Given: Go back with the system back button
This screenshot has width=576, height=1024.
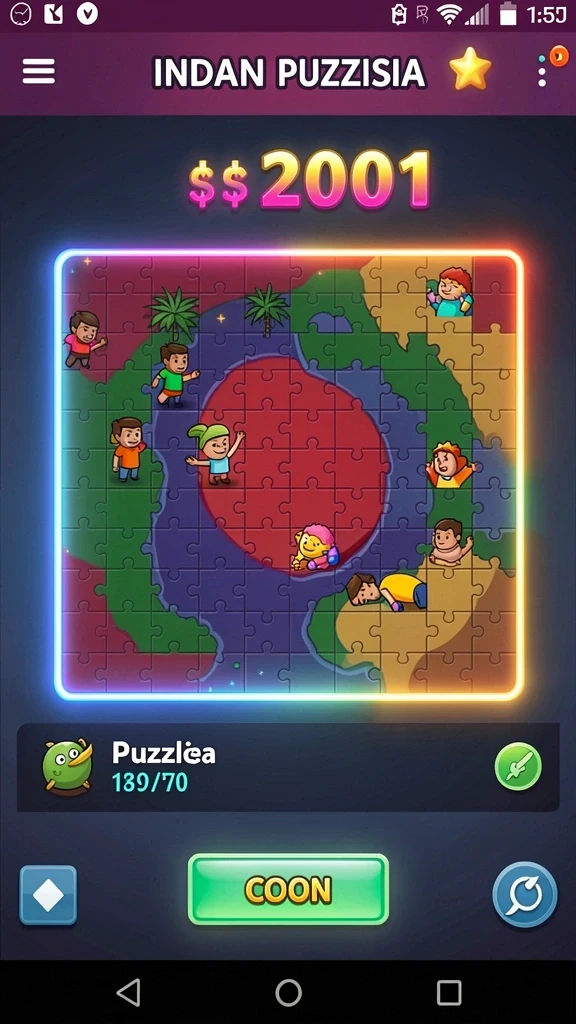Looking at the screenshot, I should [128, 993].
